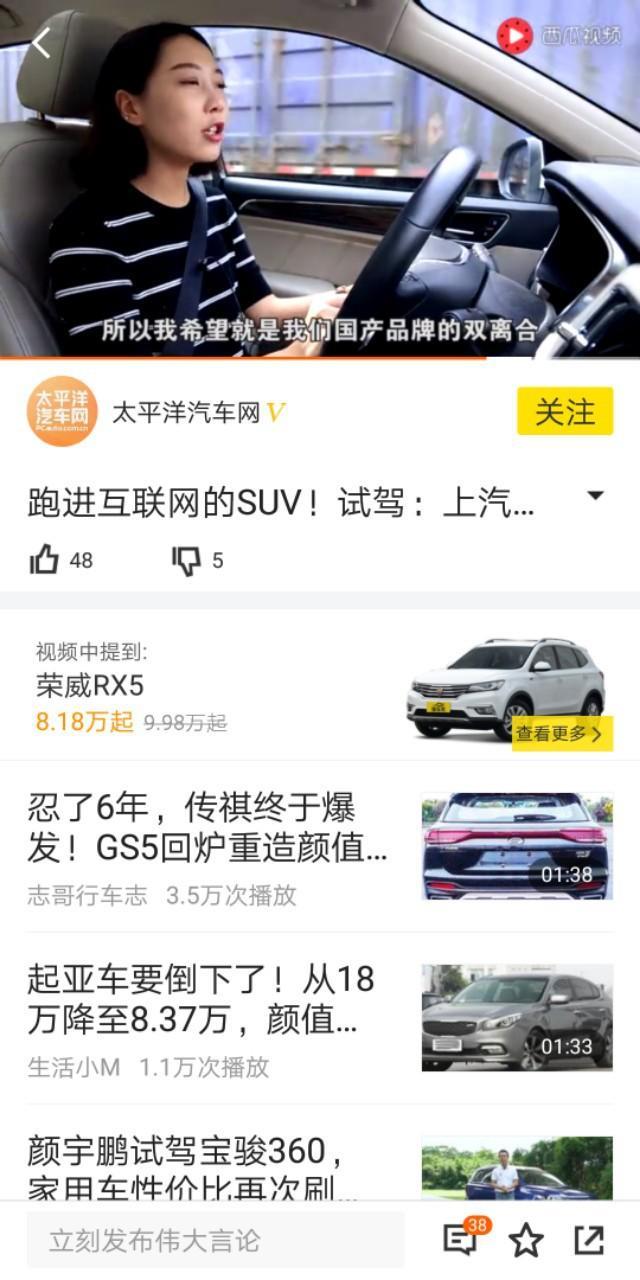Favorite this video with the star icon
Screen dimensions: 640x1280
tap(525, 1241)
